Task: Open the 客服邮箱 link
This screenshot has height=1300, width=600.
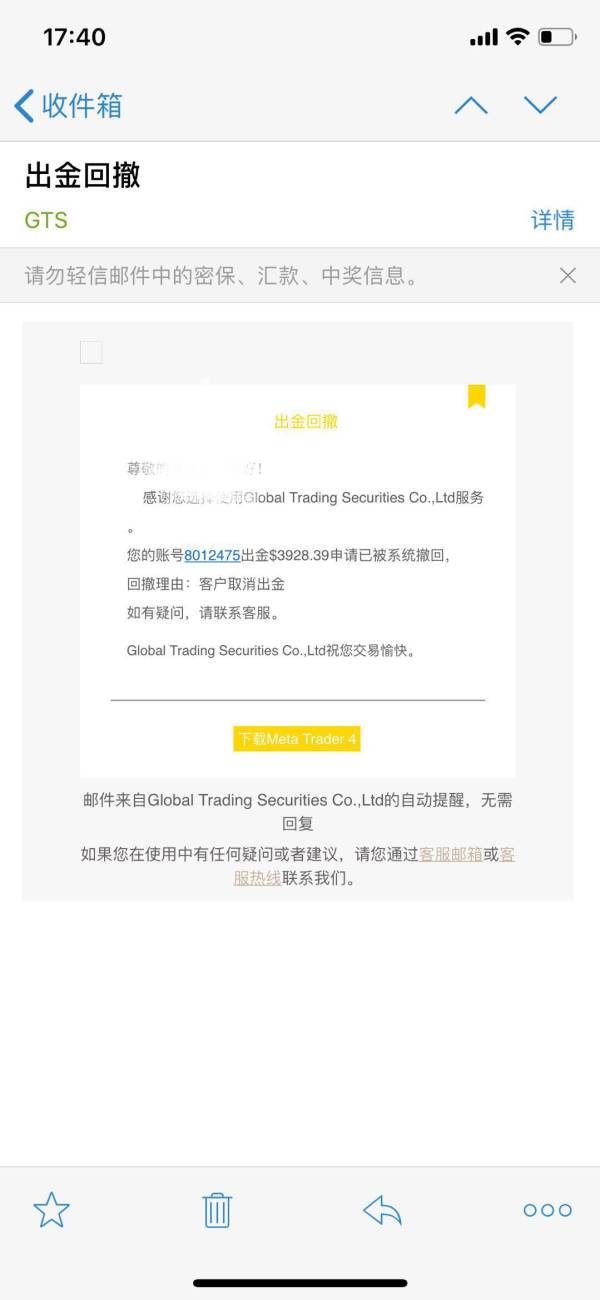Action: [450, 854]
